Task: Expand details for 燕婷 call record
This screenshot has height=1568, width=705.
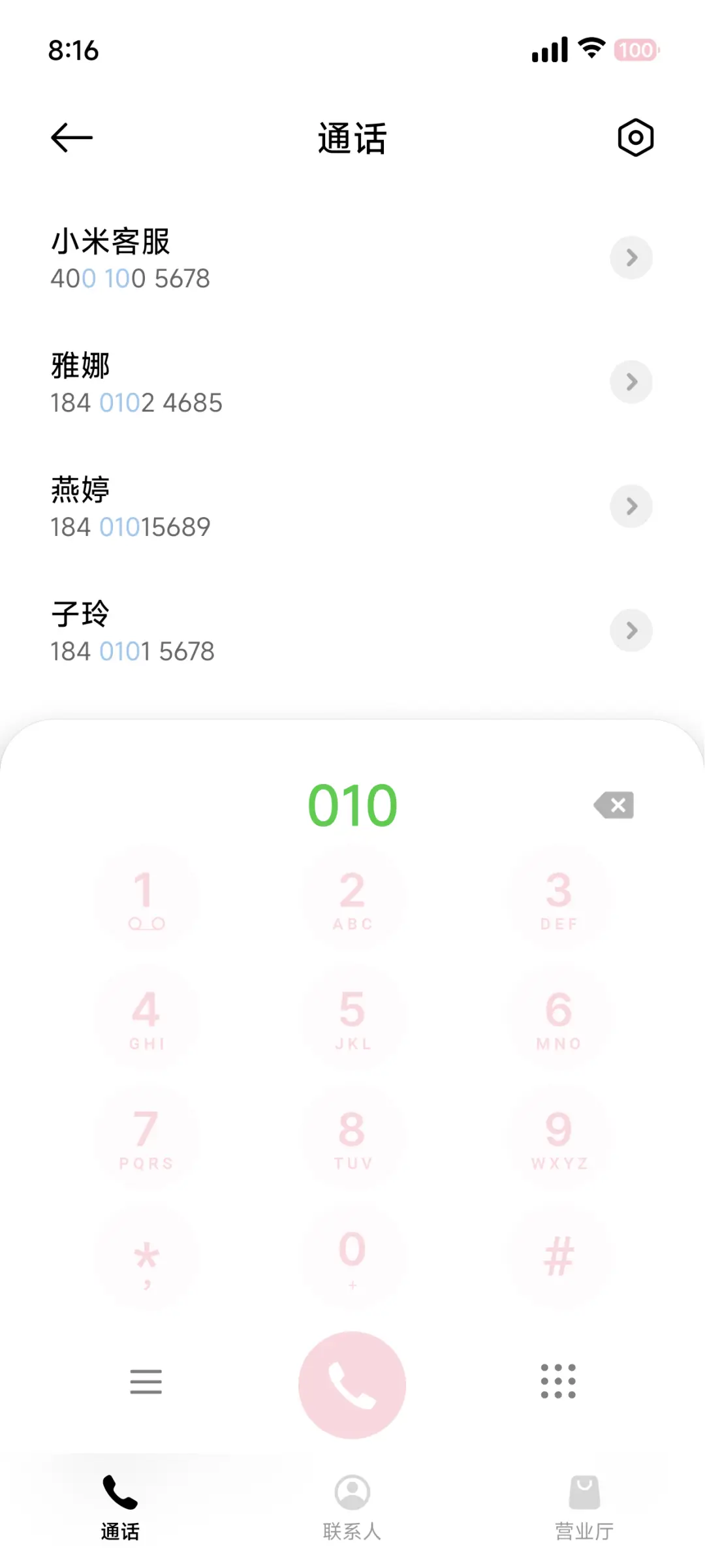Action: point(631,506)
